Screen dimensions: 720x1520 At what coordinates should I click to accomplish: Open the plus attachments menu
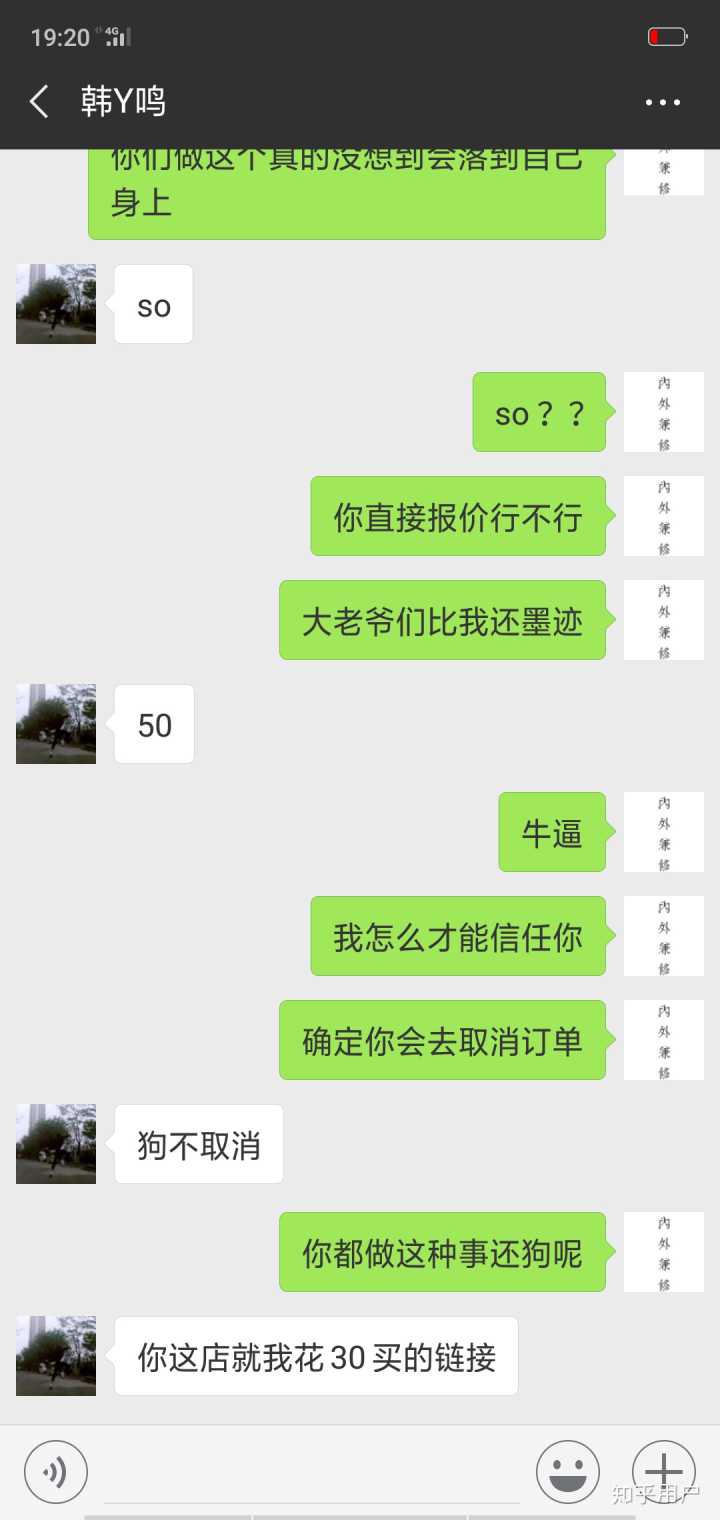click(663, 1471)
